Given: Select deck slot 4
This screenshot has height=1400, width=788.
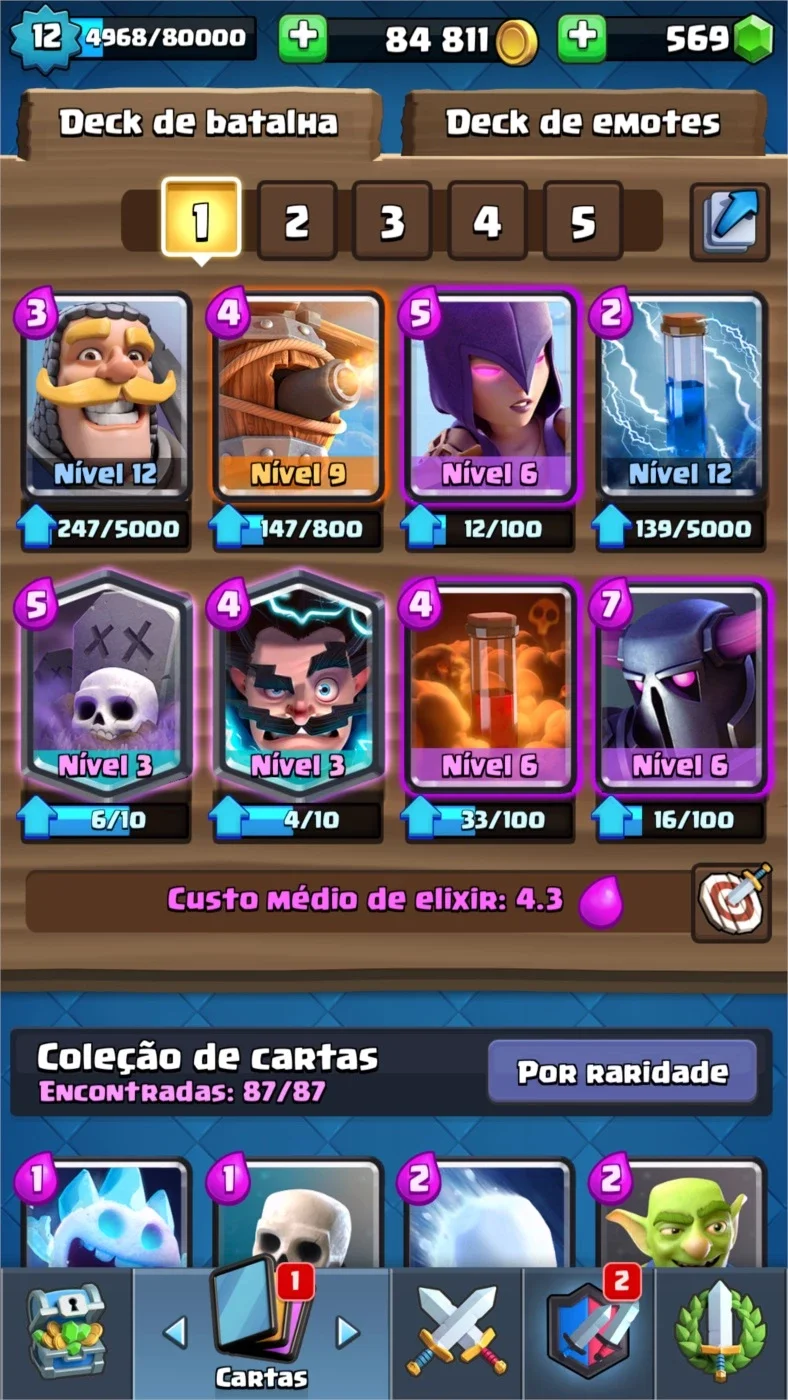Looking at the screenshot, I should pos(487,222).
